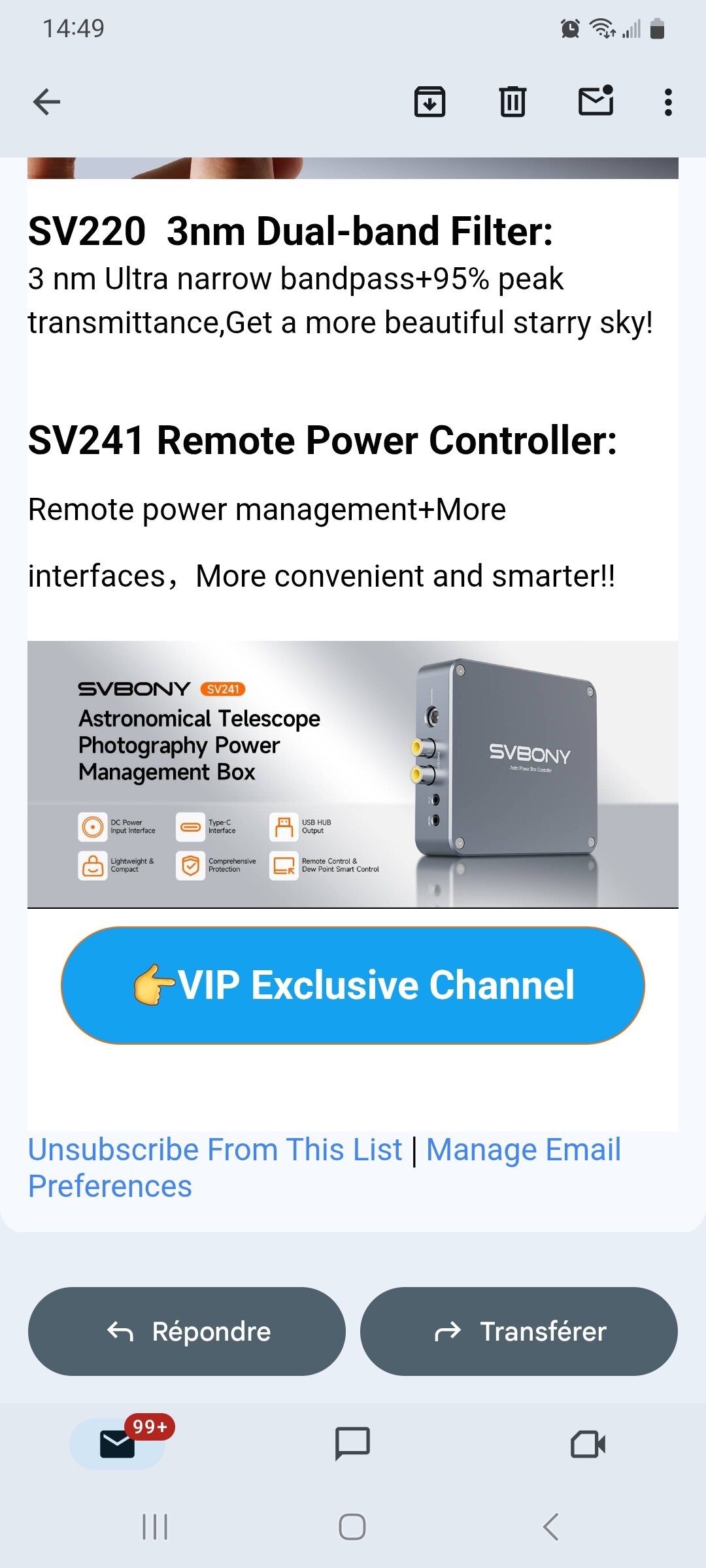Switch to the Meet video tab
Screen dimensions: 706x1568
pos(588,1444)
